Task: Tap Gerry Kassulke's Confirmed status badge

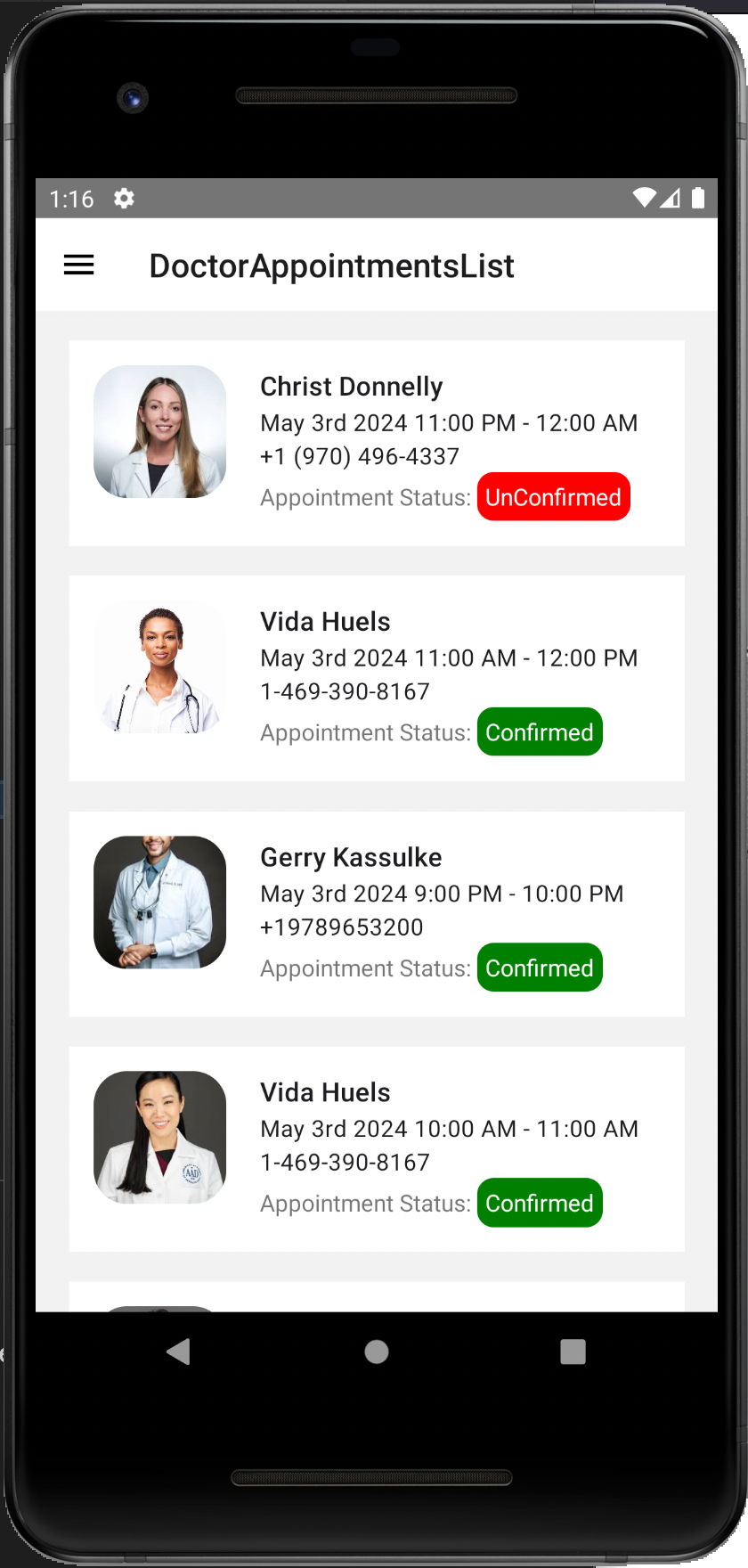Action: point(540,968)
